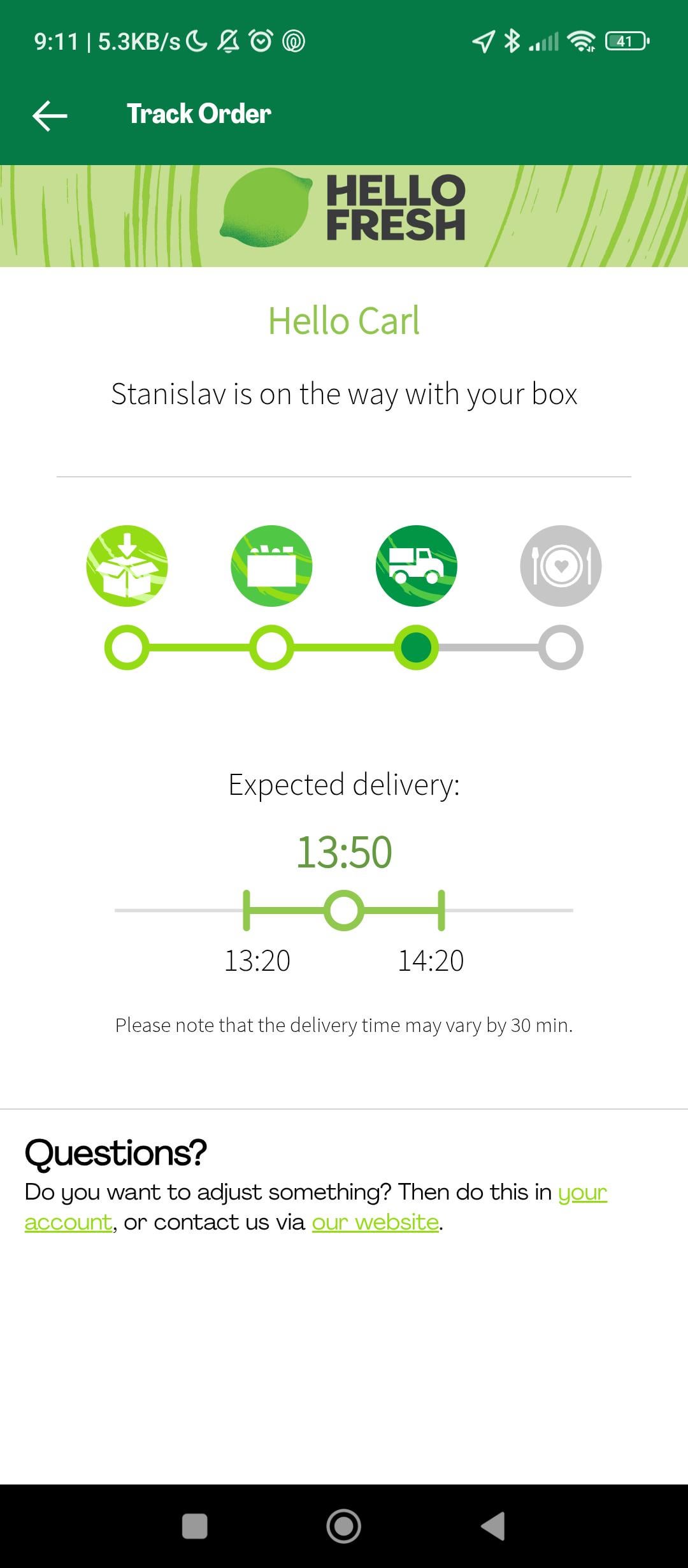Tap the system home button
The image size is (688, 1568).
point(343,1527)
